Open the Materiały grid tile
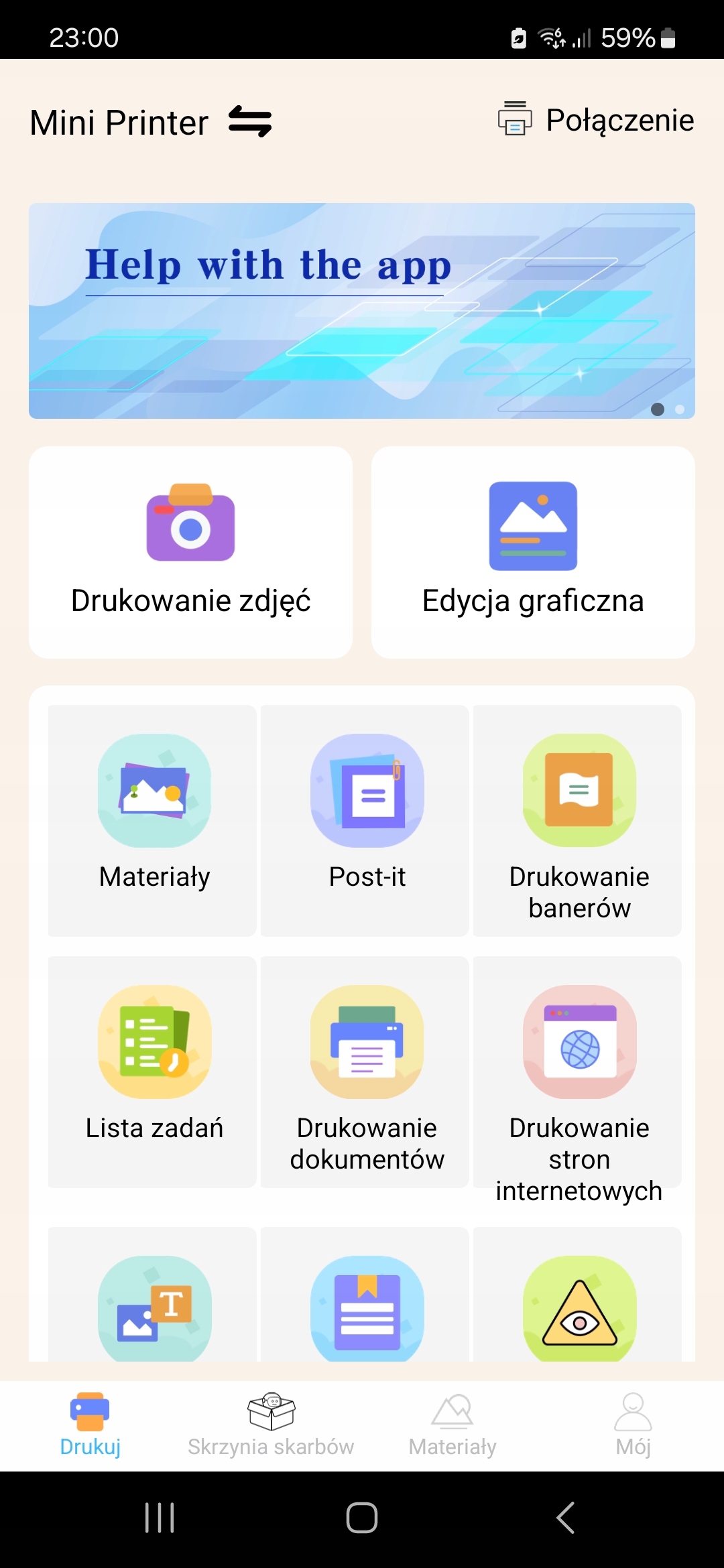Viewport: 724px width, 1568px height. pyautogui.click(x=154, y=819)
